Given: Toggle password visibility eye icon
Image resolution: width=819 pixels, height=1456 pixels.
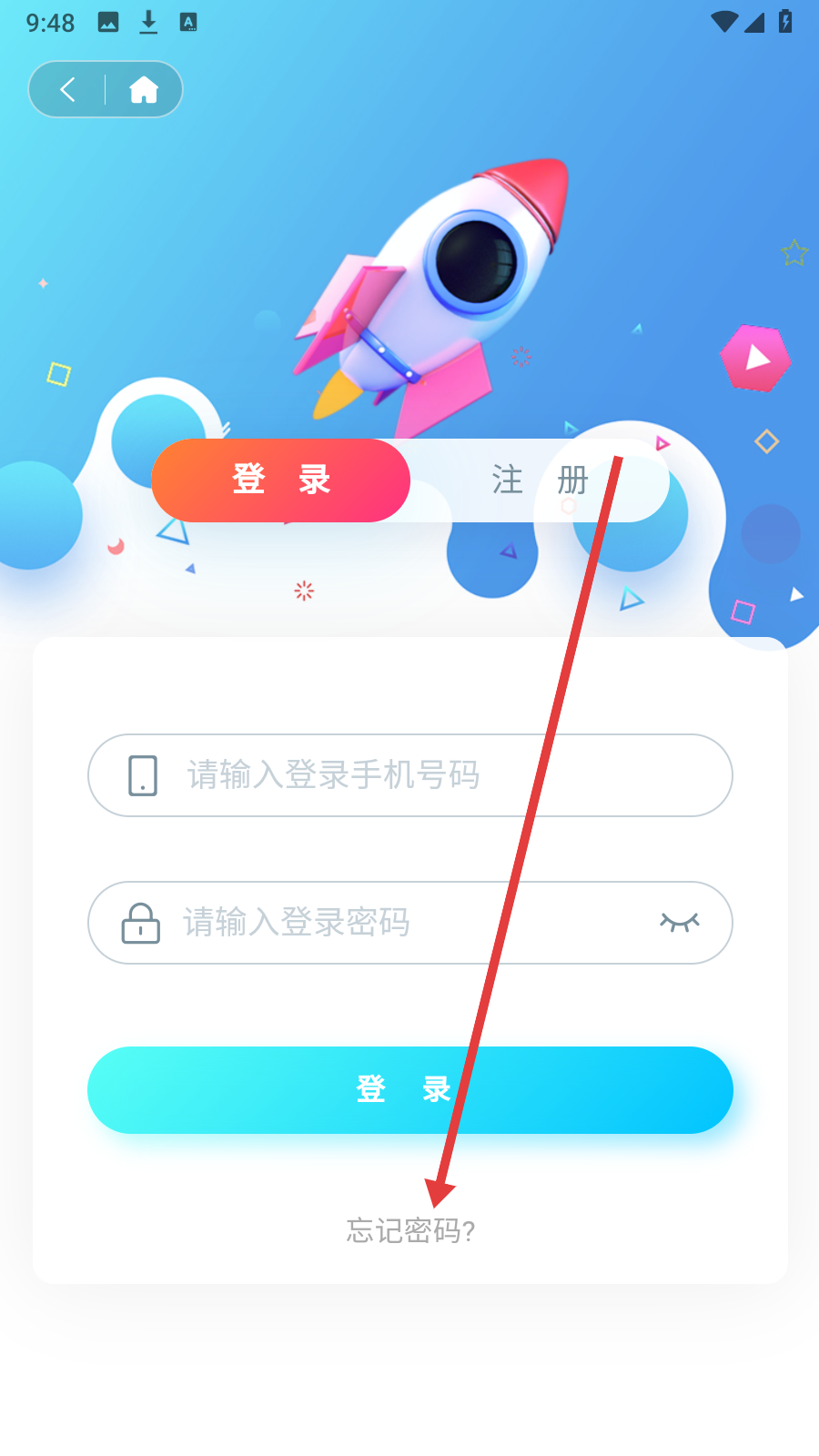Looking at the screenshot, I should tap(680, 923).
